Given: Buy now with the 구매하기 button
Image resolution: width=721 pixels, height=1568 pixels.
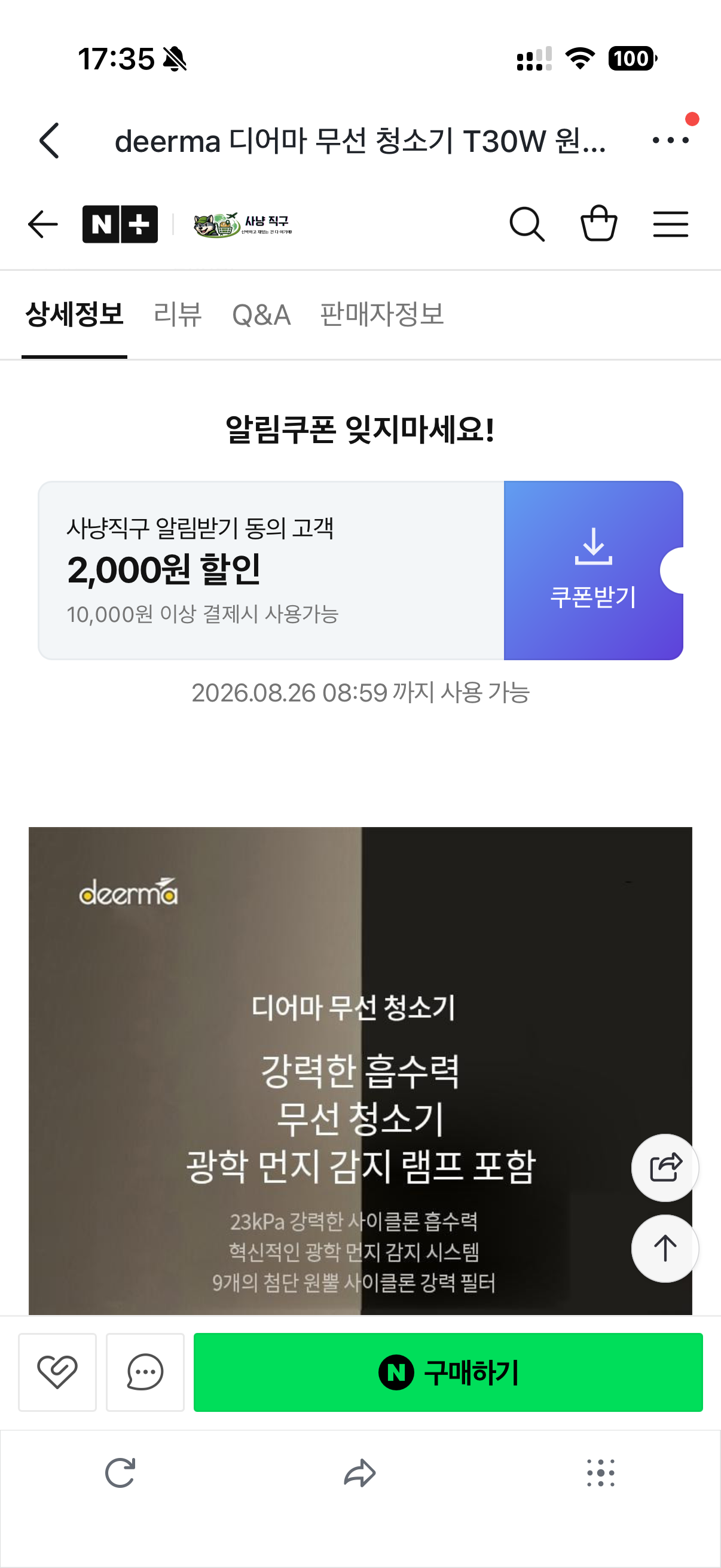Looking at the screenshot, I should [x=448, y=1372].
